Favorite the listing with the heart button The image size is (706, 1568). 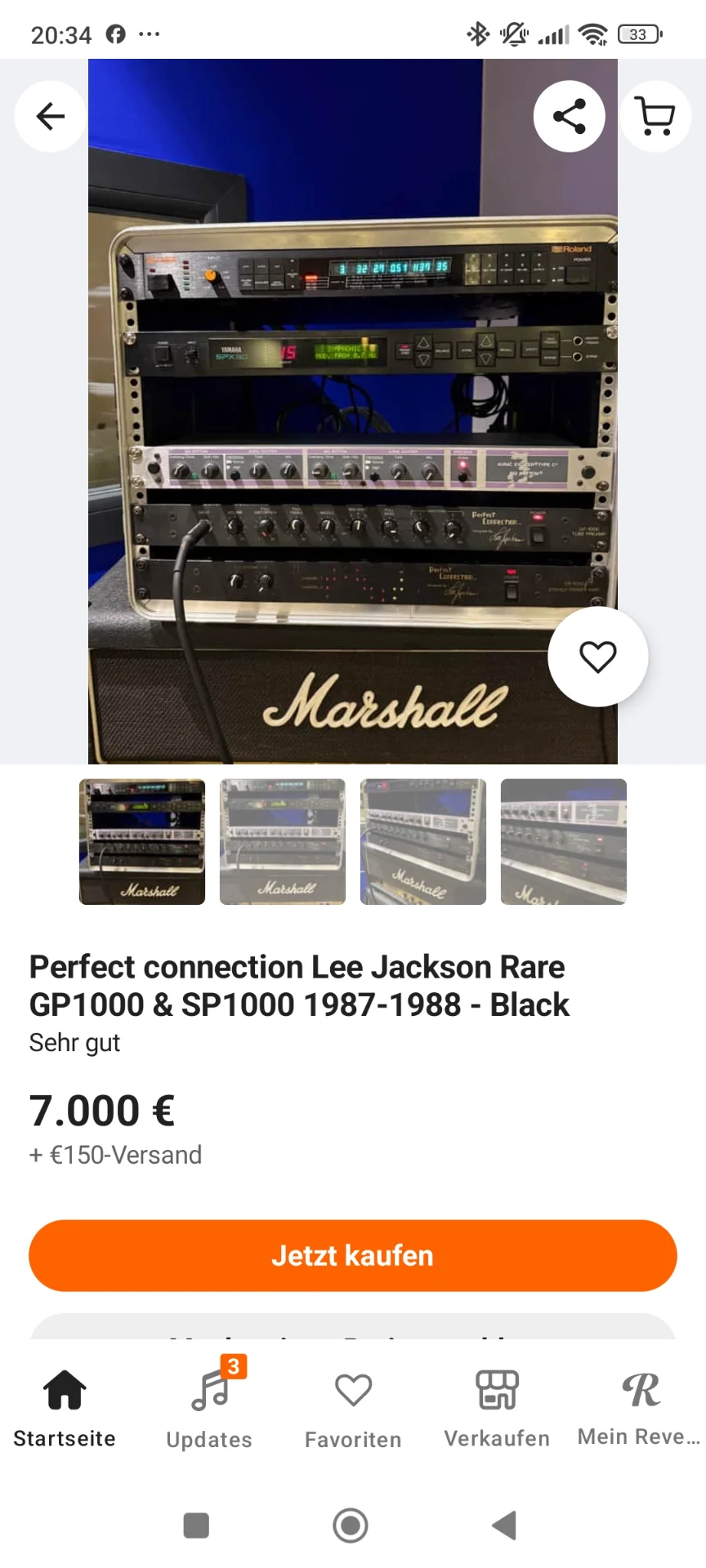click(x=598, y=656)
